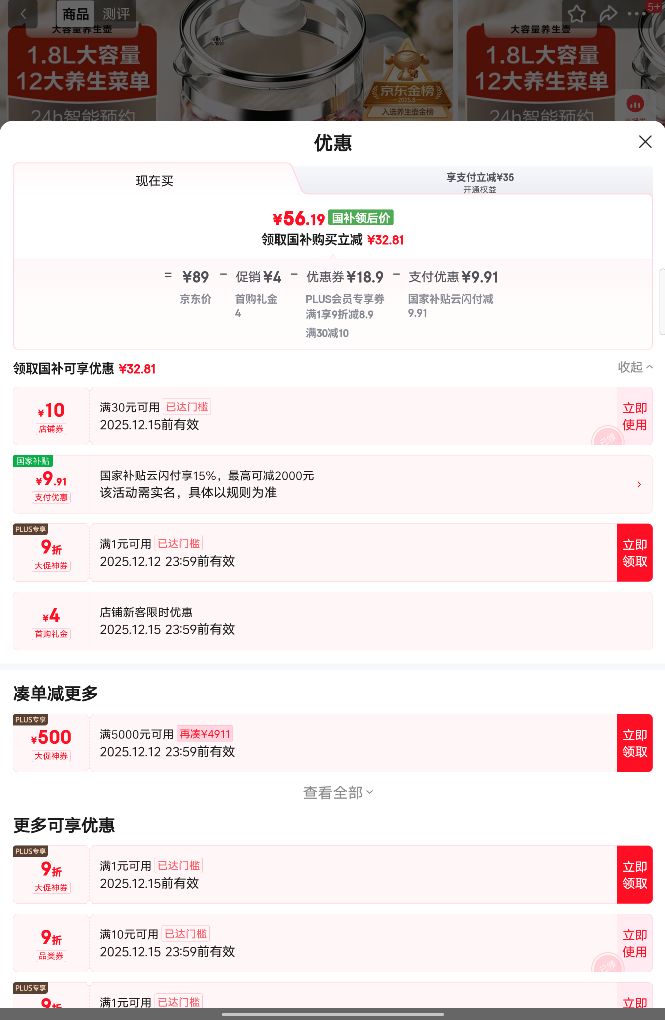Select the 现在买 tab

[x=154, y=181]
